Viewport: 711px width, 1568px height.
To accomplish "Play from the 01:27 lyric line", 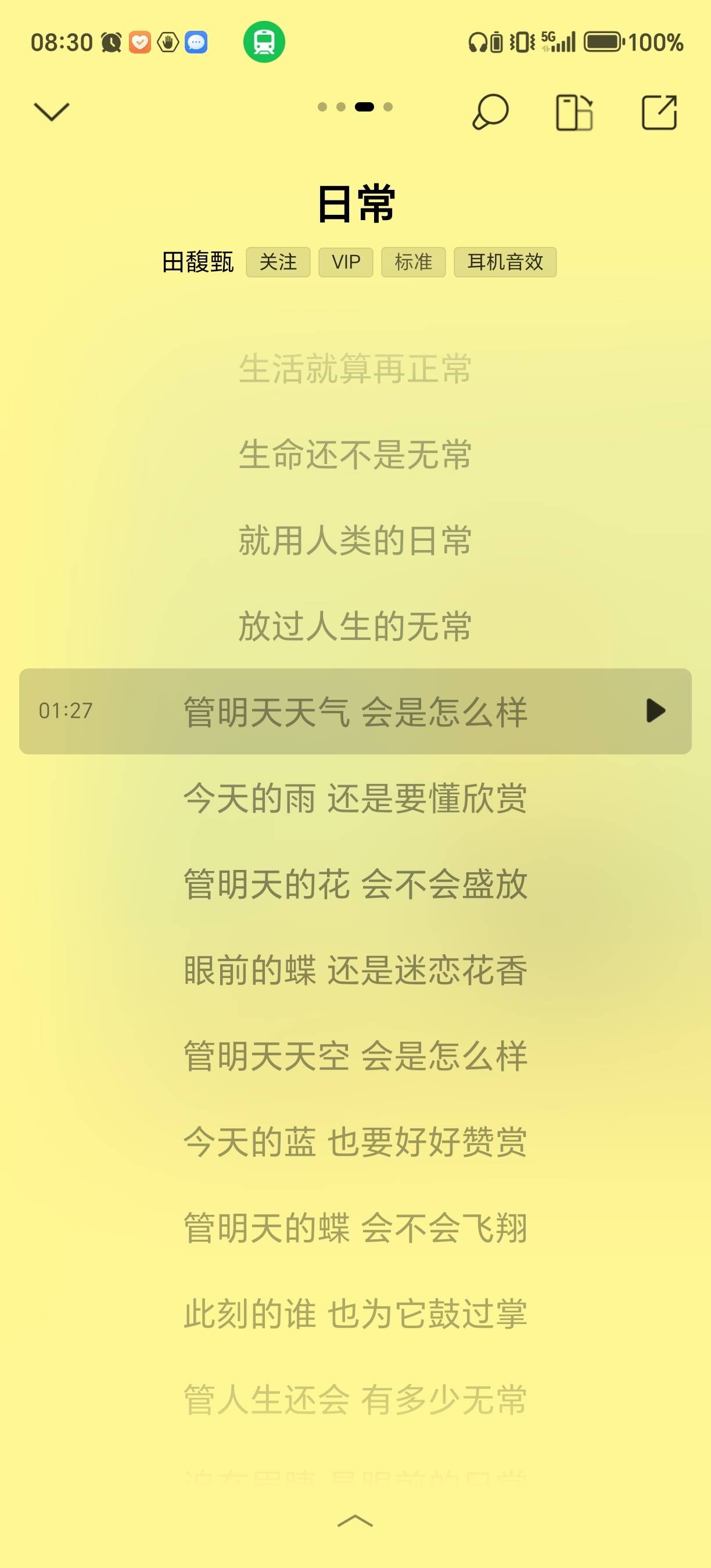I will click(655, 711).
